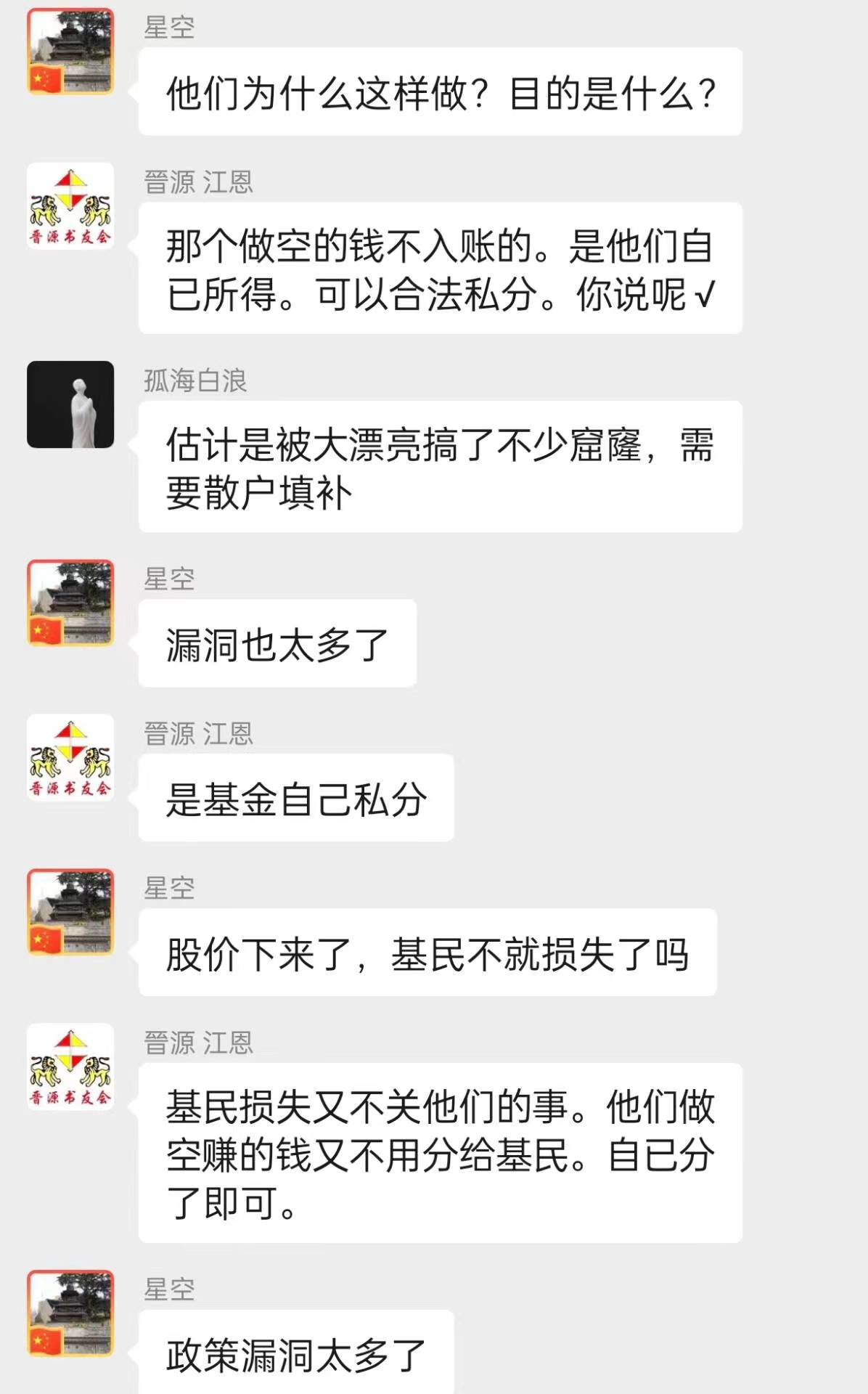868x1394 pixels.
Task: Open 星空's avatar beside "政策漏洞太多了"
Action: [70, 1313]
